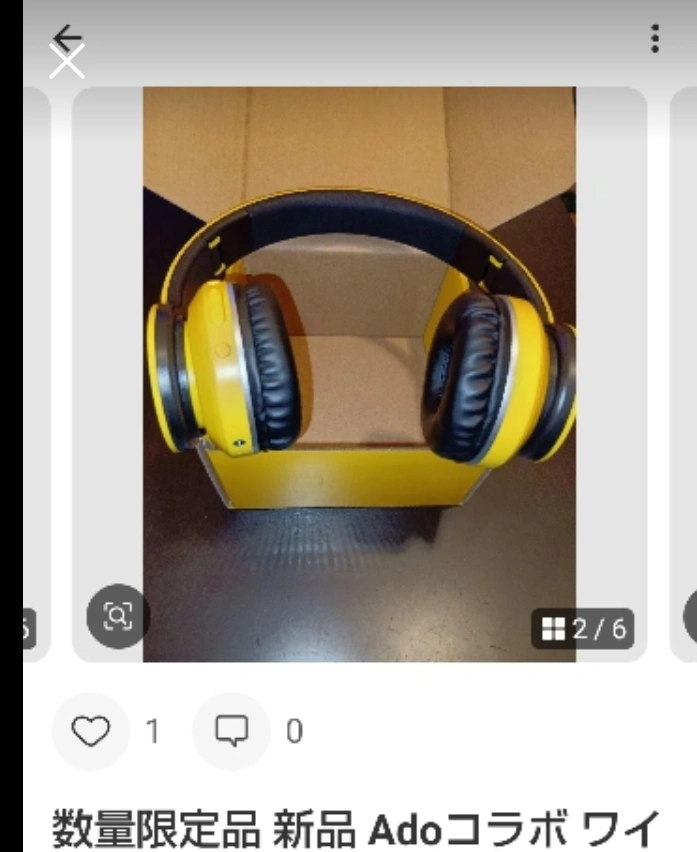Like this listing with the heart
Image resolution: width=697 pixels, height=852 pixels.
91,732
